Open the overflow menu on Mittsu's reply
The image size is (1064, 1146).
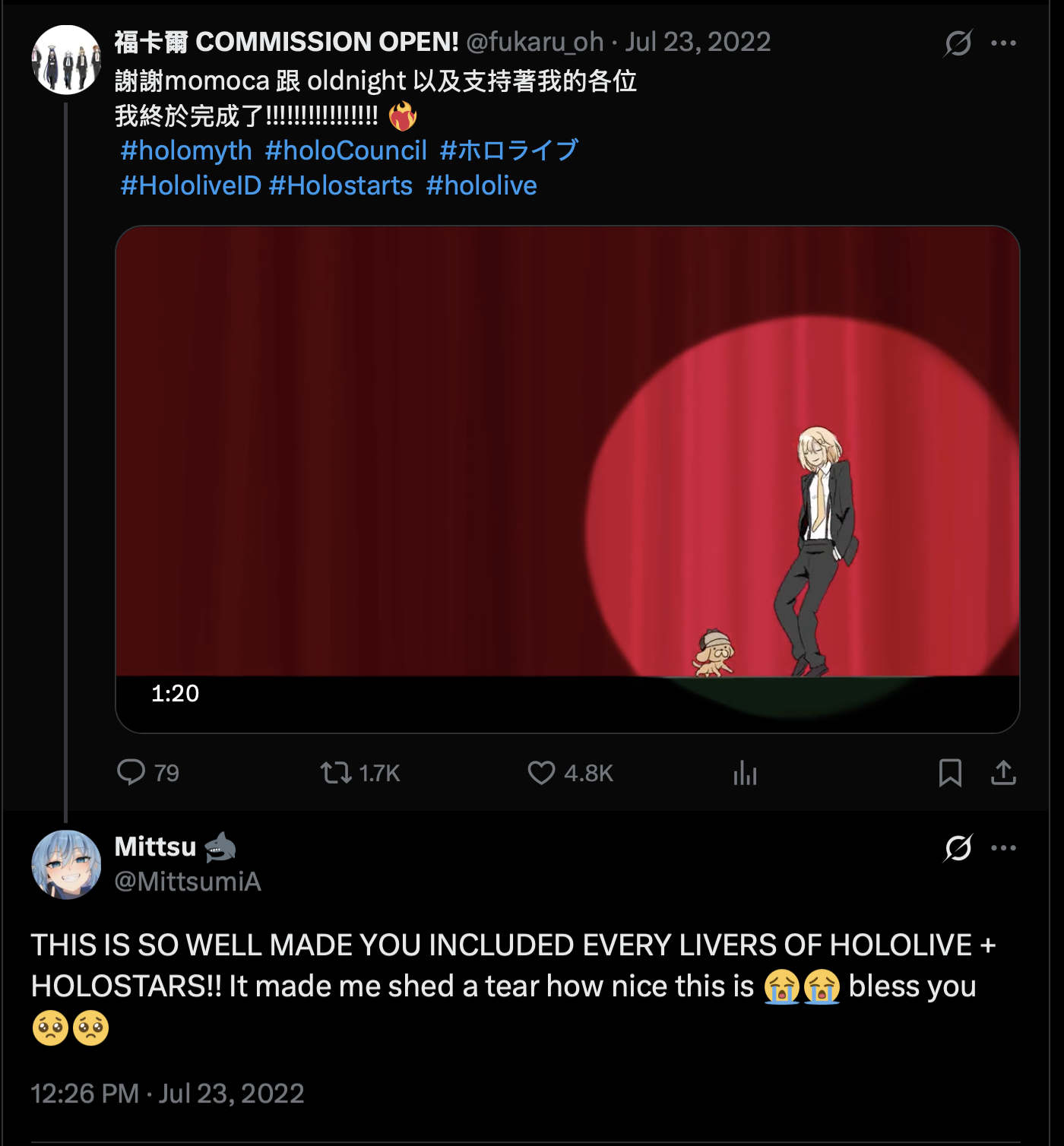(1003, 847)
